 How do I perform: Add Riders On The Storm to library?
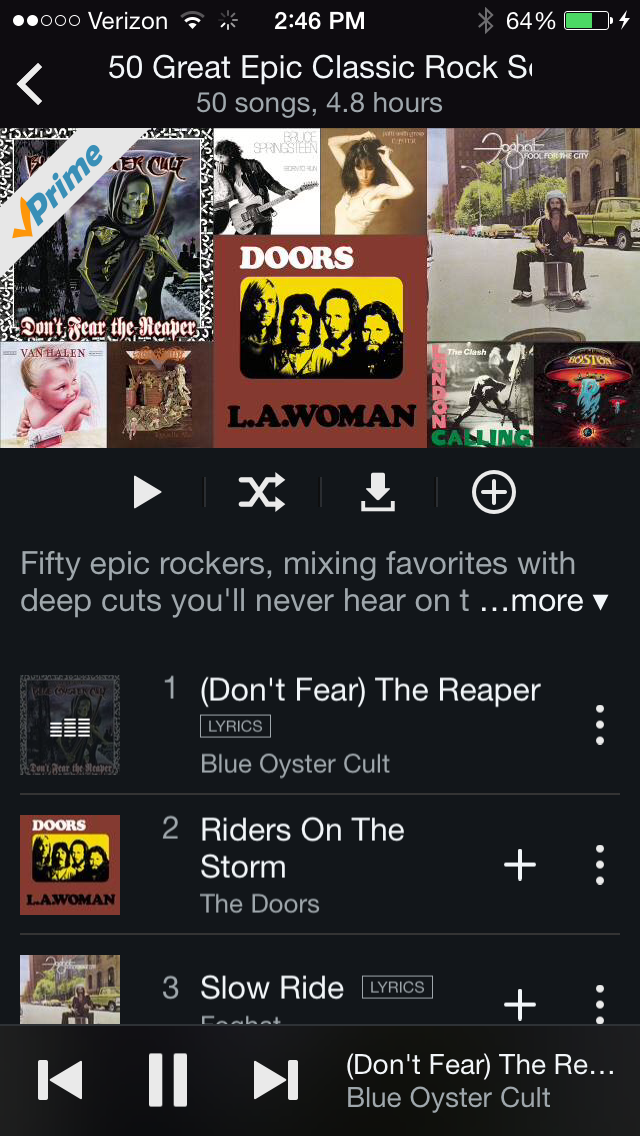tap(520, 865)
